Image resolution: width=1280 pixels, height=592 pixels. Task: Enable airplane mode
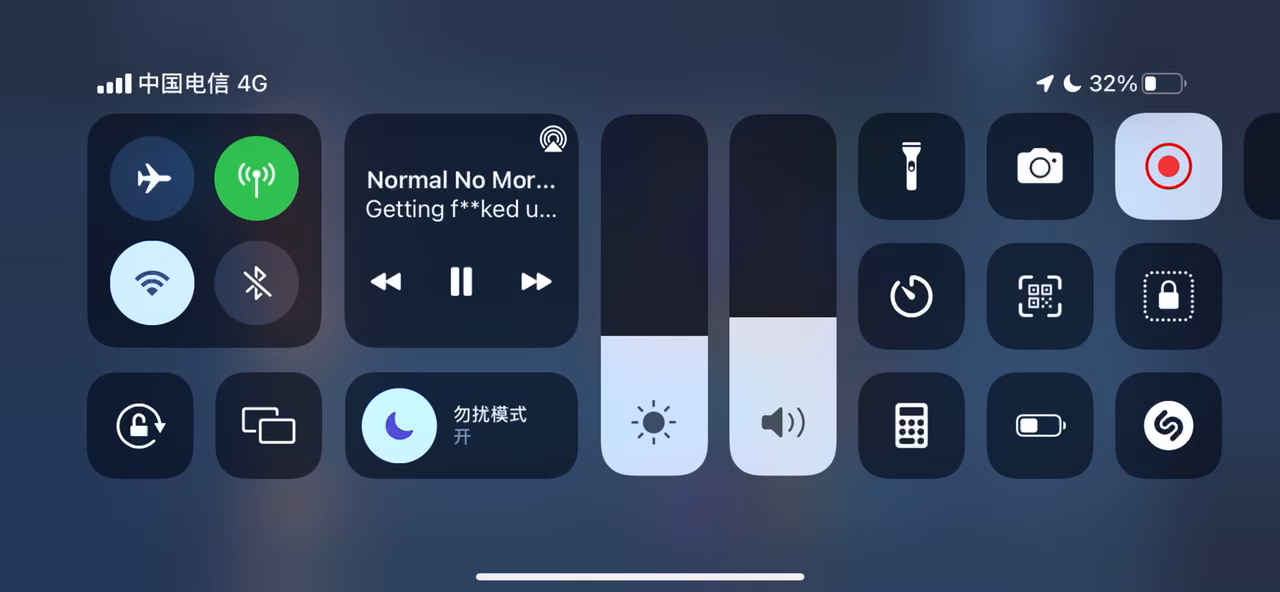click(x=152, y=178)
